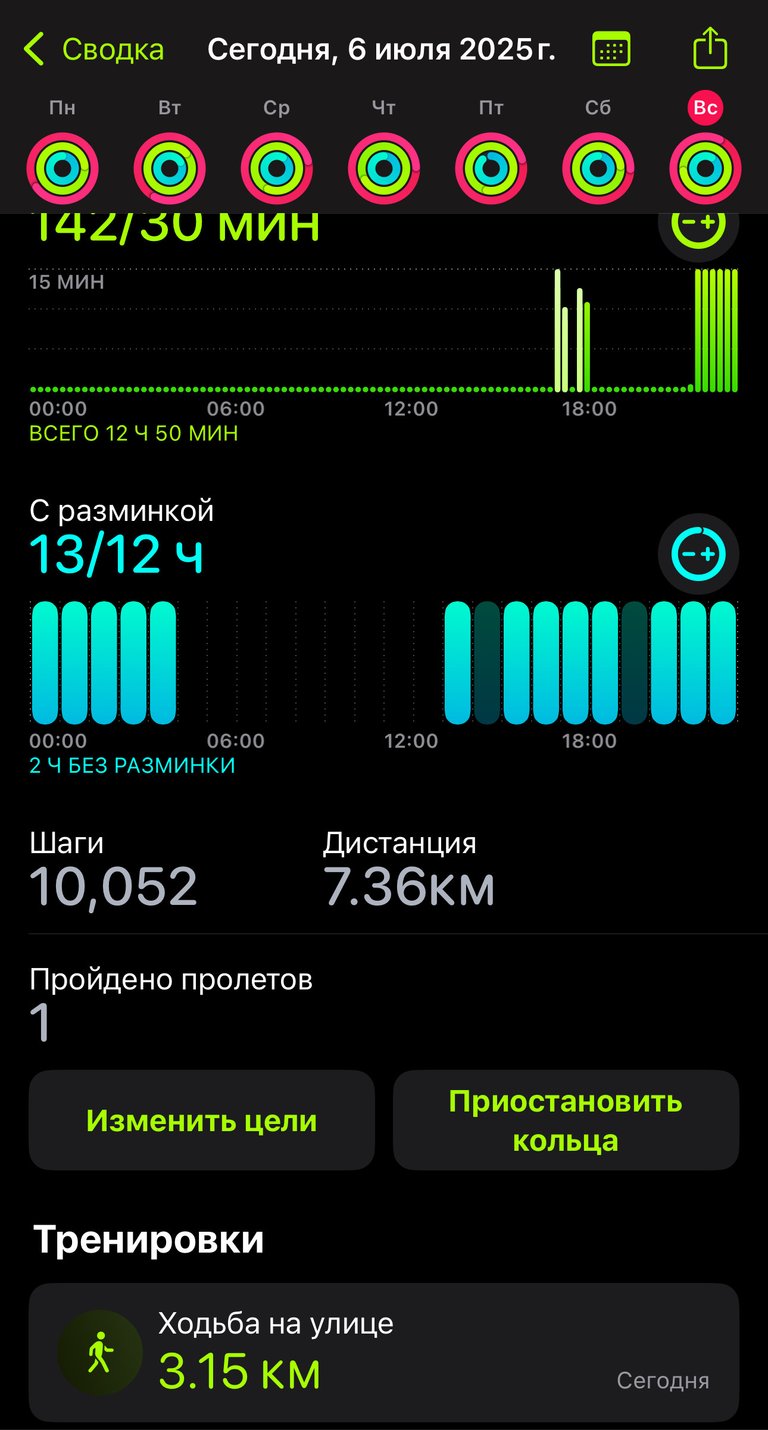Select Wednesday's activity rings (Ср)
Screen dimensions: 768x1430
[277, 169]
